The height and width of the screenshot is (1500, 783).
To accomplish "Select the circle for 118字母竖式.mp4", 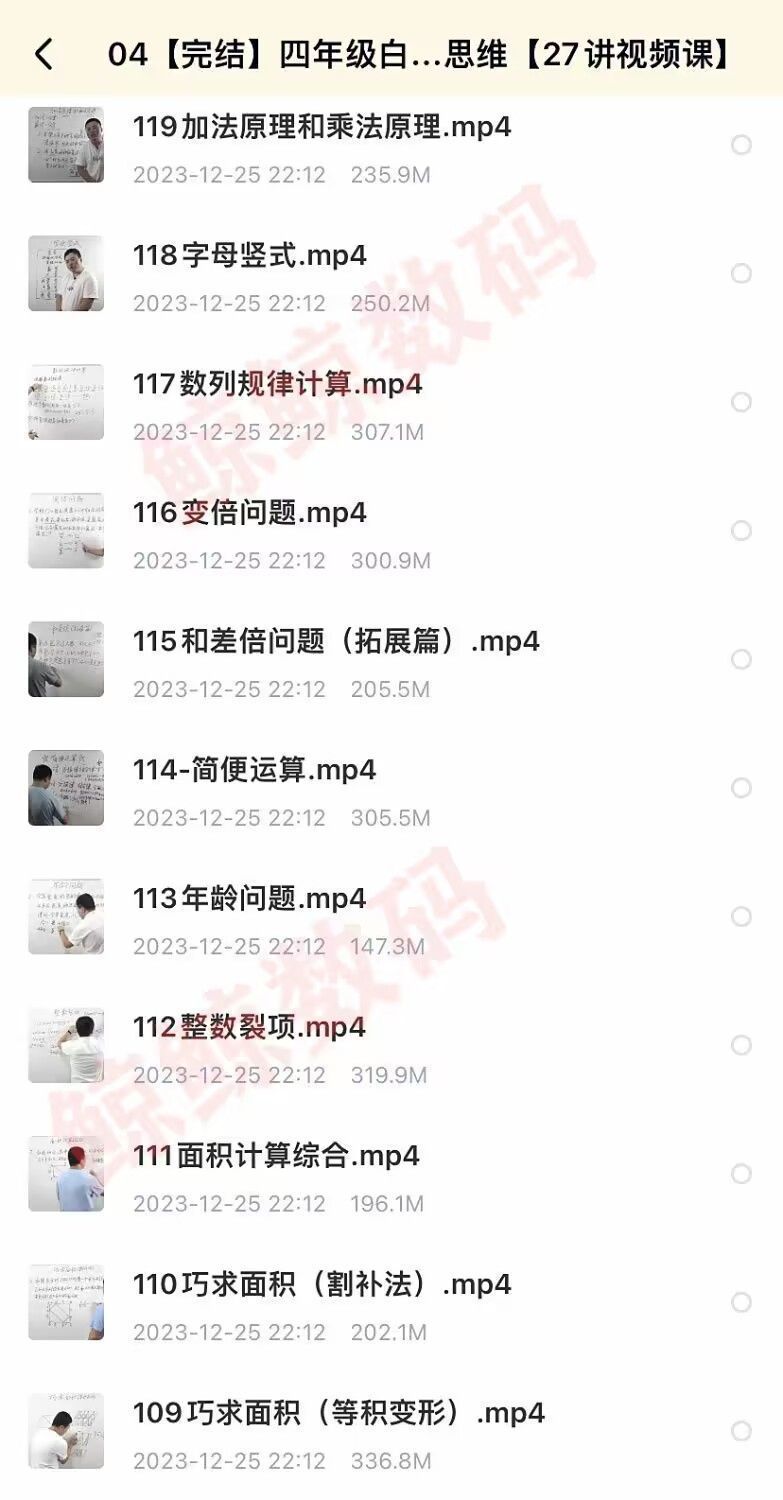I will (741, 273).
